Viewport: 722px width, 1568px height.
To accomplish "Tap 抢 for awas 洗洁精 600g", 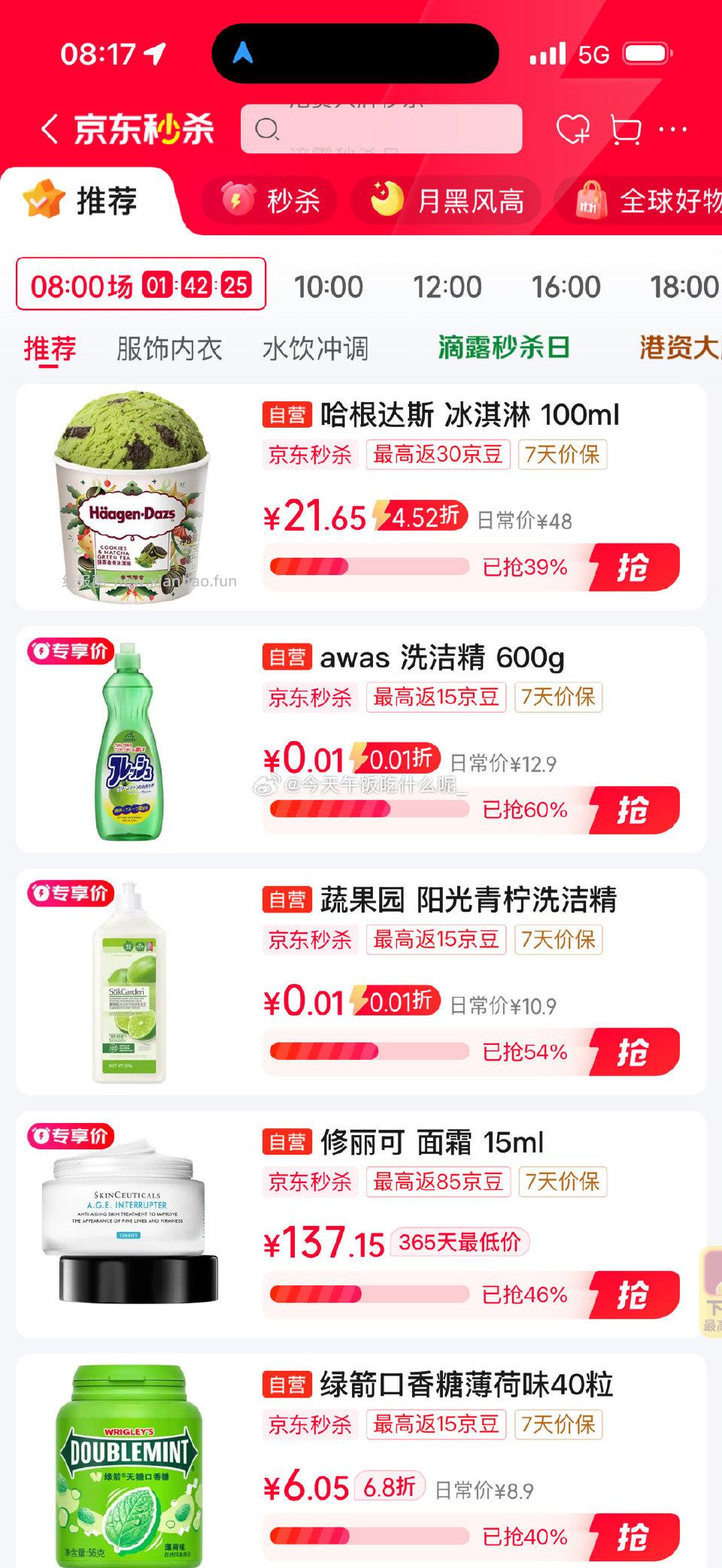I will tap(633, 810).
